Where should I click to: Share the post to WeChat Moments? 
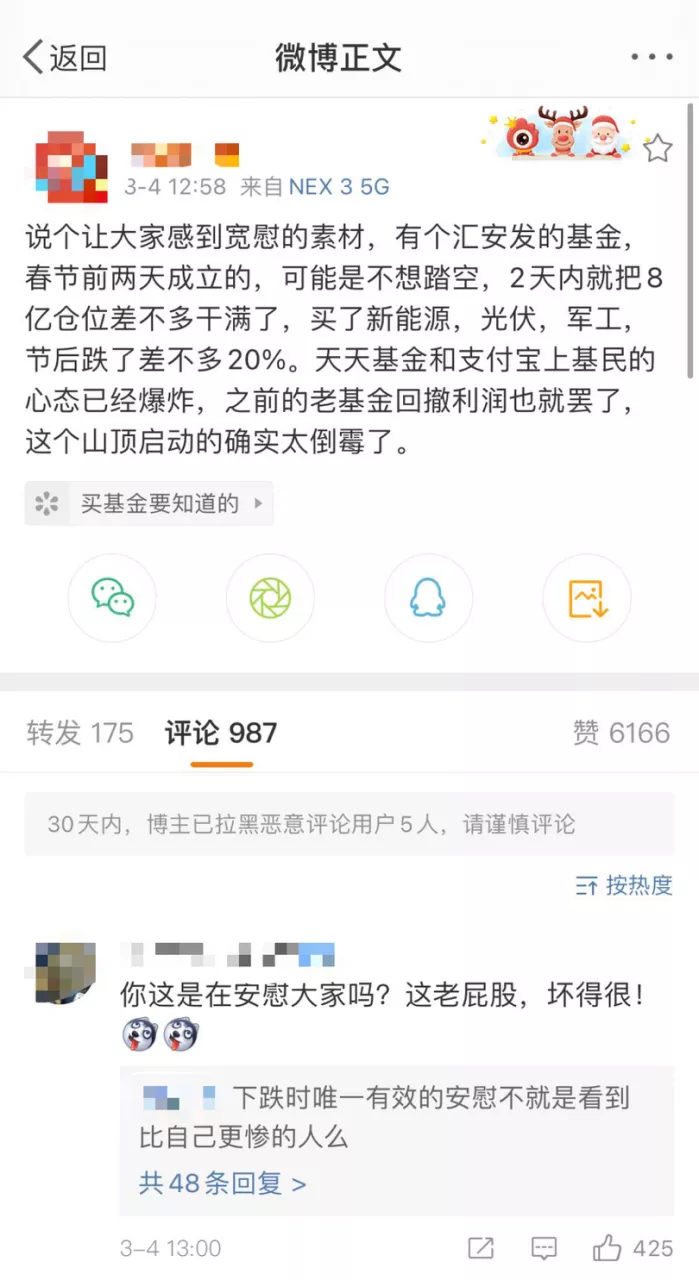click(x=270, y=598)
